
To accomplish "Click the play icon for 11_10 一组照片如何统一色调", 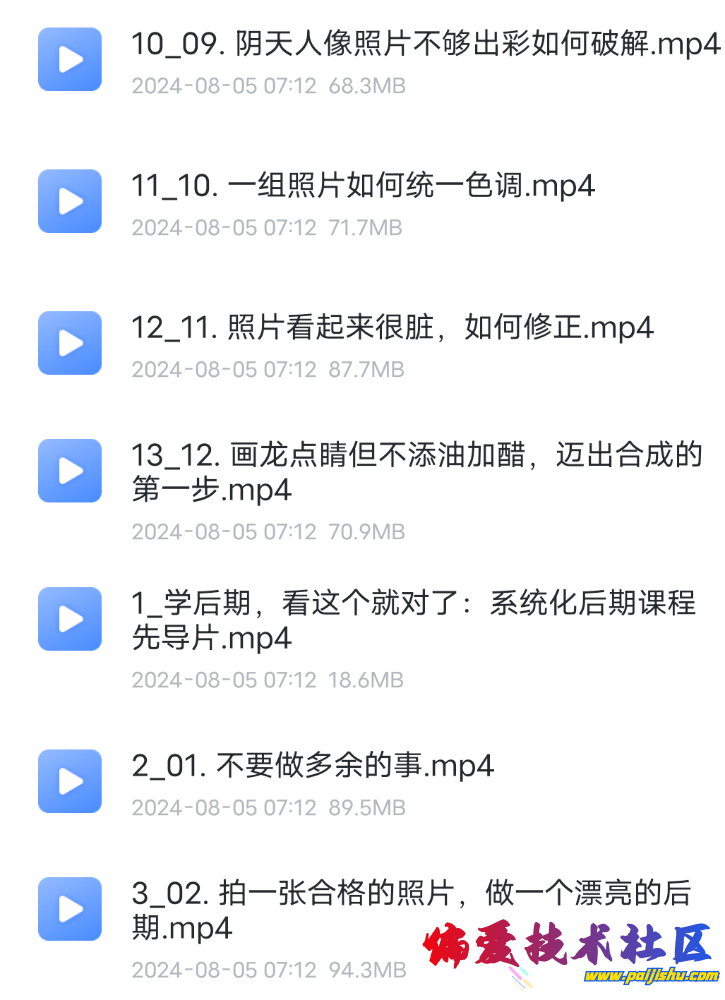I will (x=69, y=202).
